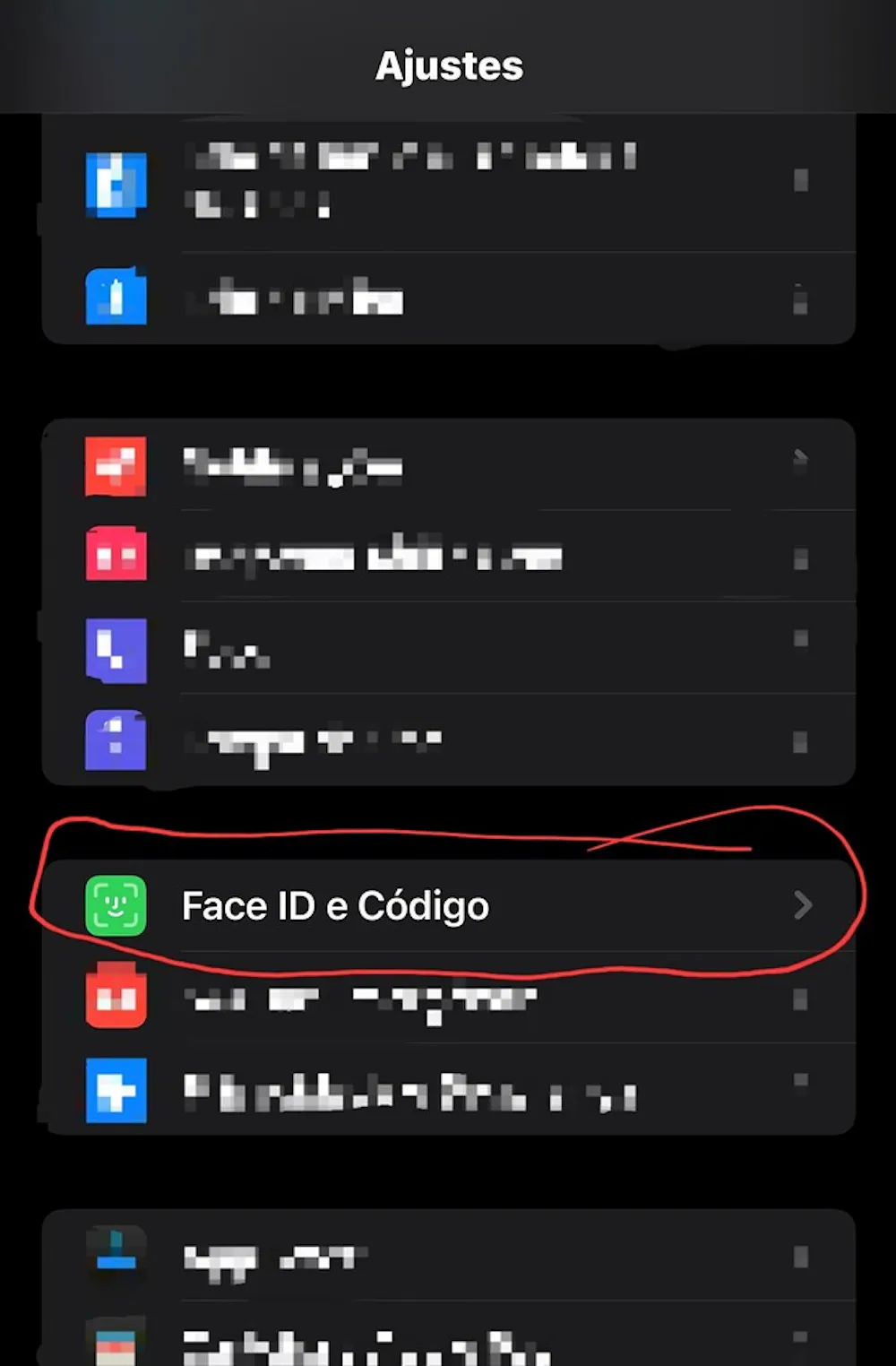This screenshot has height=1366, width=896.
Task: Open Face ID e Código settings
Action: pos(448,906)
